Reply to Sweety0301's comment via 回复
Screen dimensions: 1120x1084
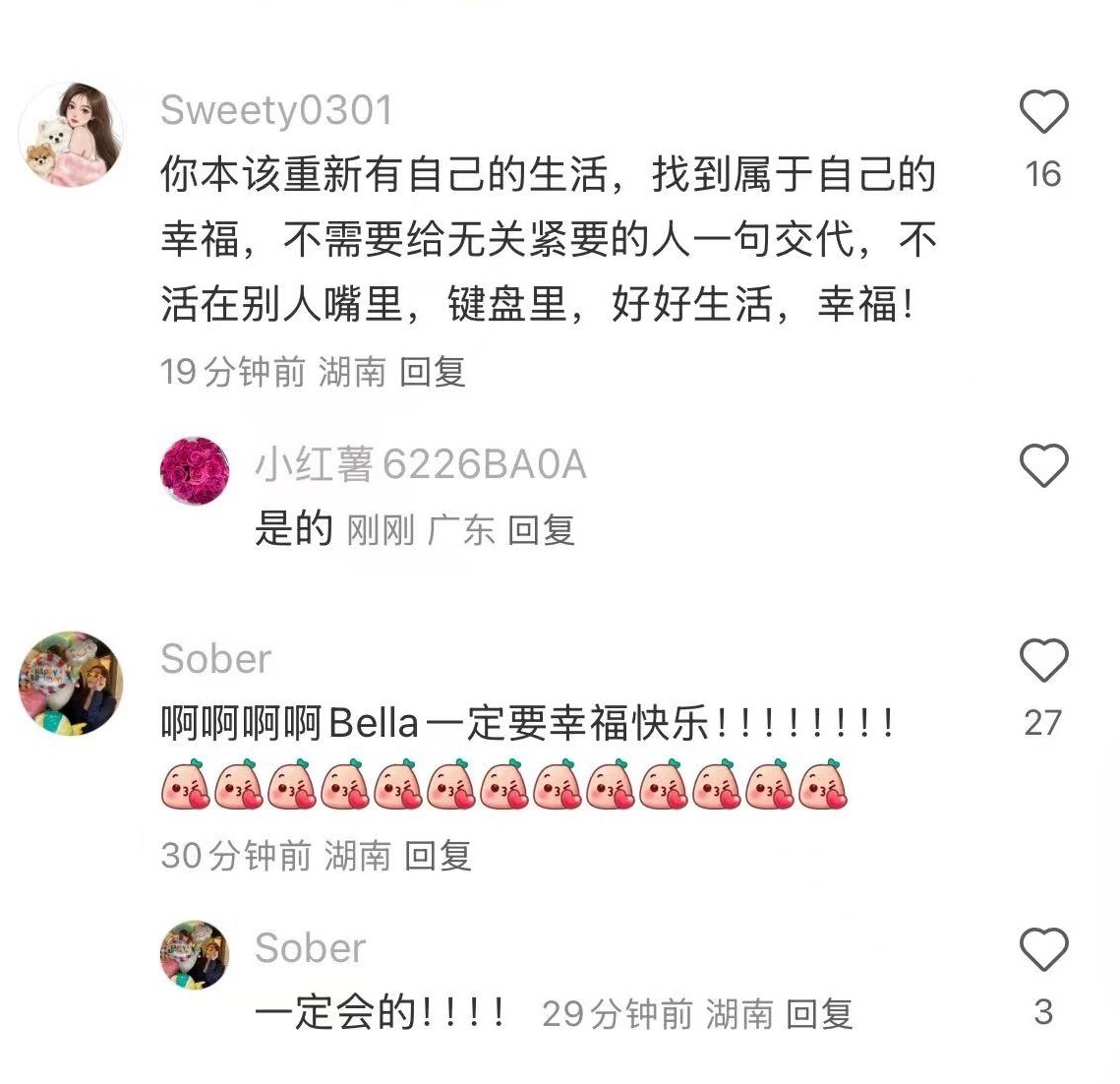[x=433, y=372]
